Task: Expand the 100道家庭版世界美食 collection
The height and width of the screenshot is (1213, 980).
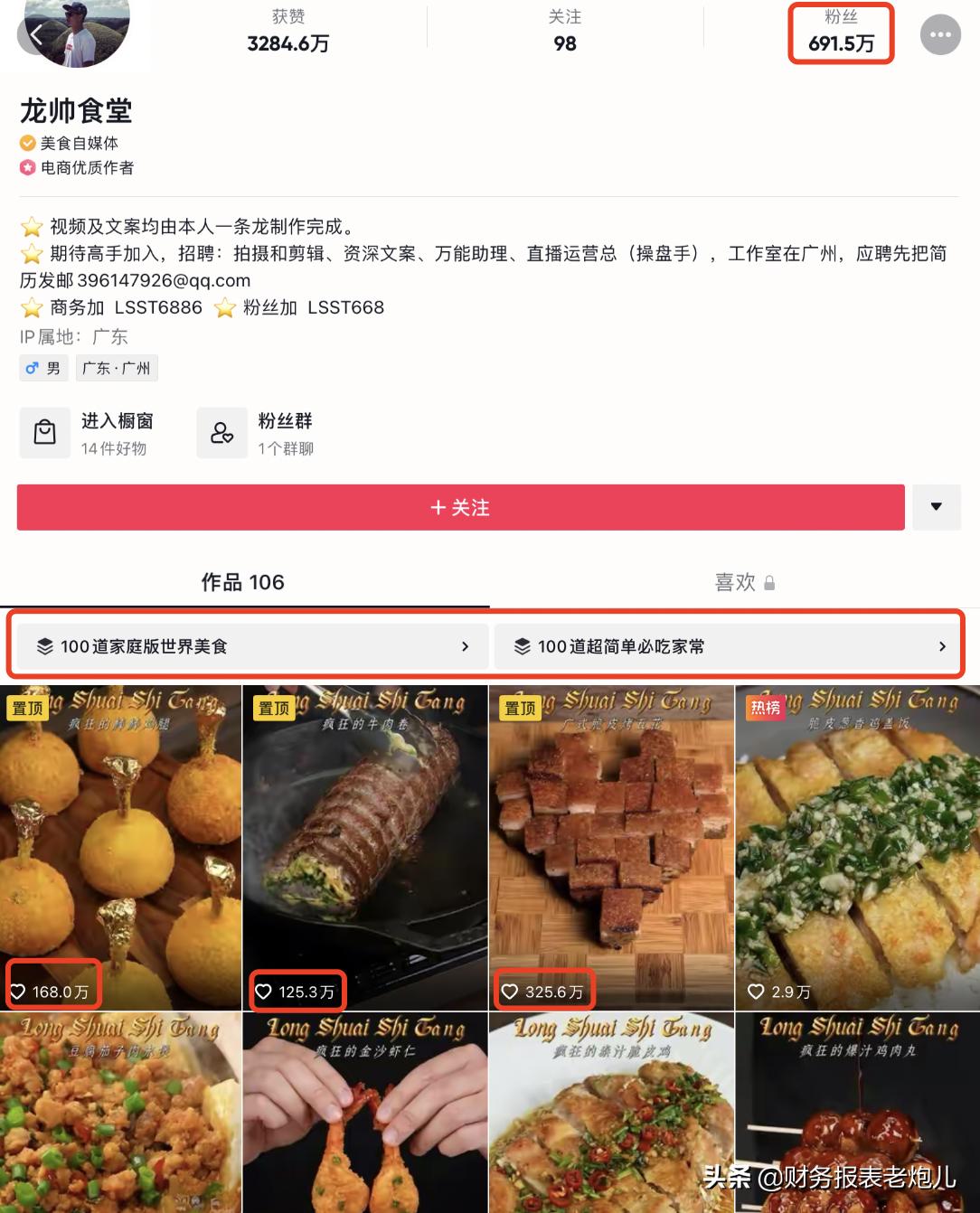Action: (x=250, y=645)
